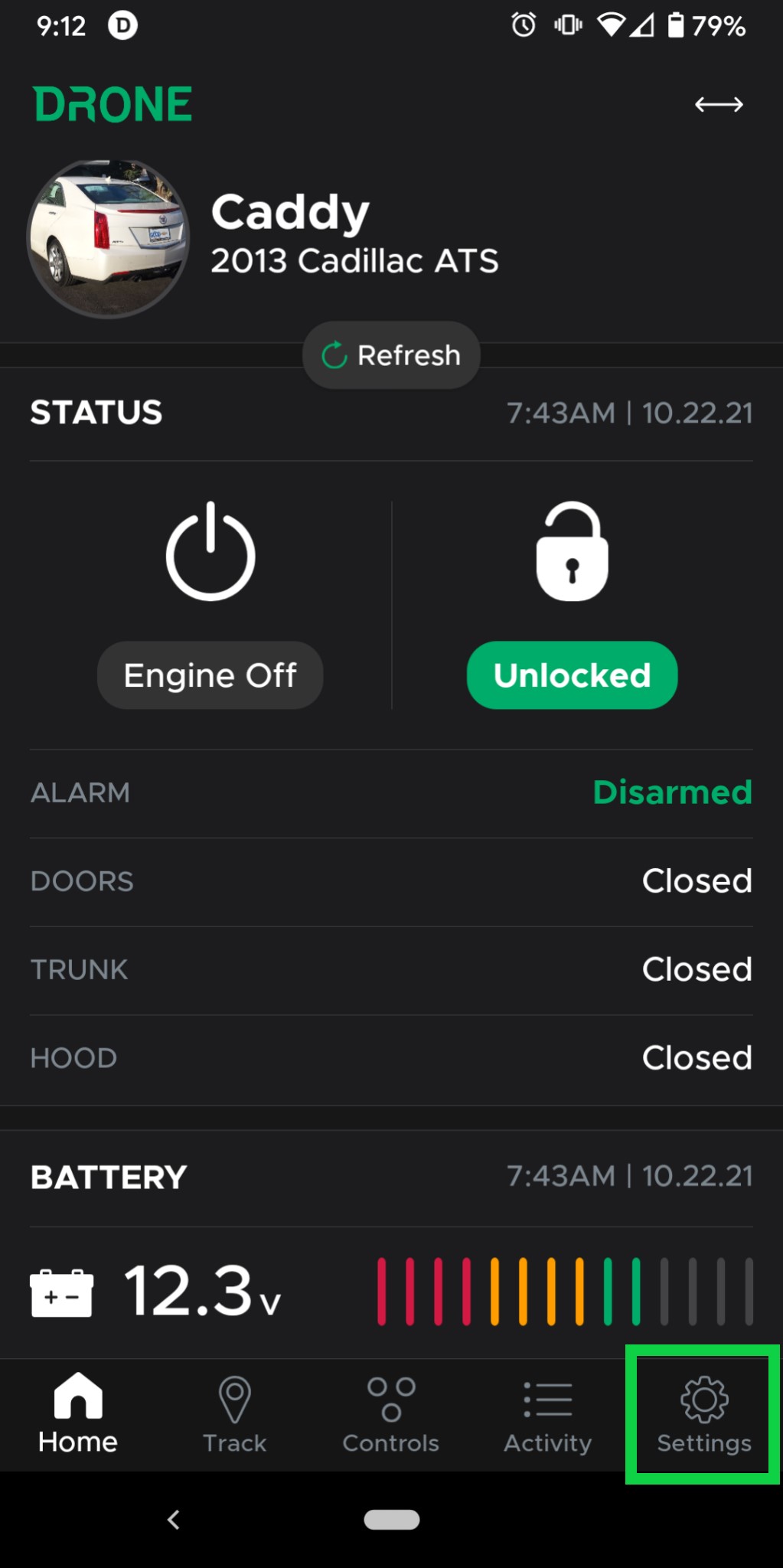Tap the system back arrow
The image size is (783, 1568).
click(174, 1520)
